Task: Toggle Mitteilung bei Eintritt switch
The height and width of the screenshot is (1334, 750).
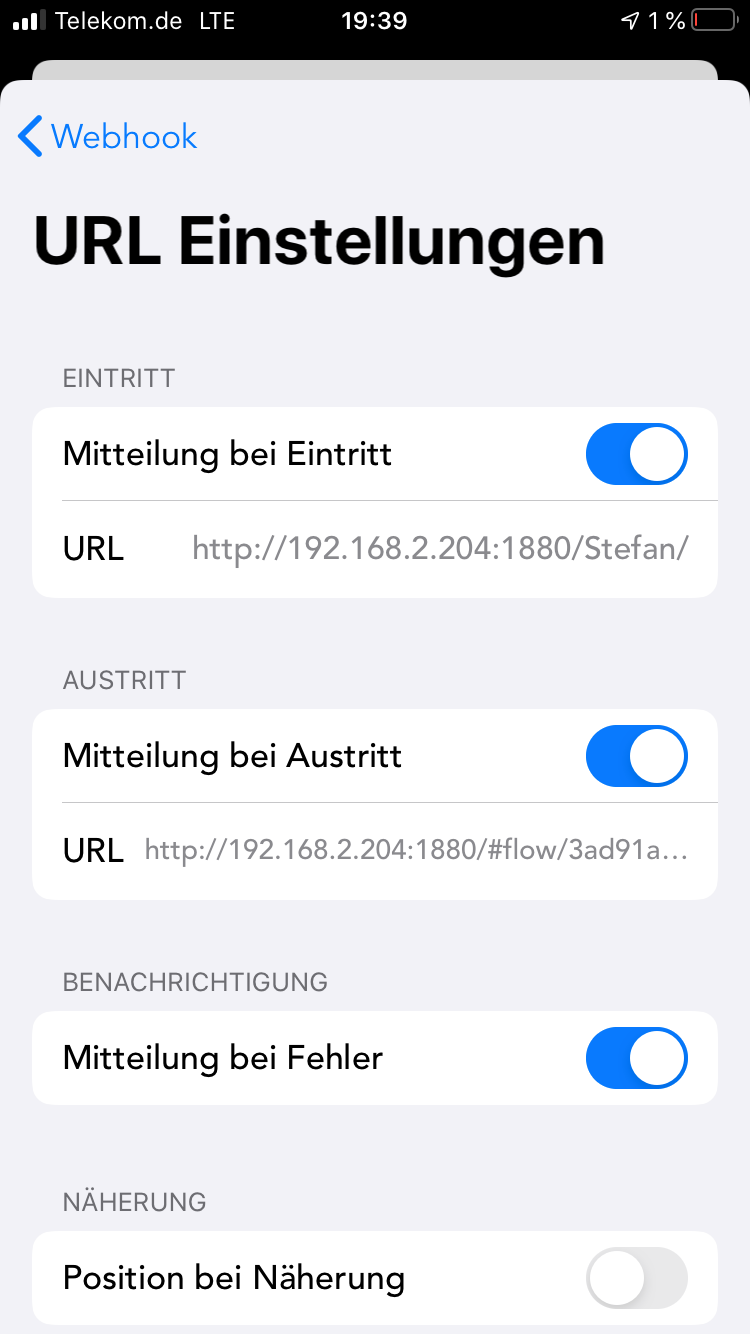Action: (x=636, y=454)
